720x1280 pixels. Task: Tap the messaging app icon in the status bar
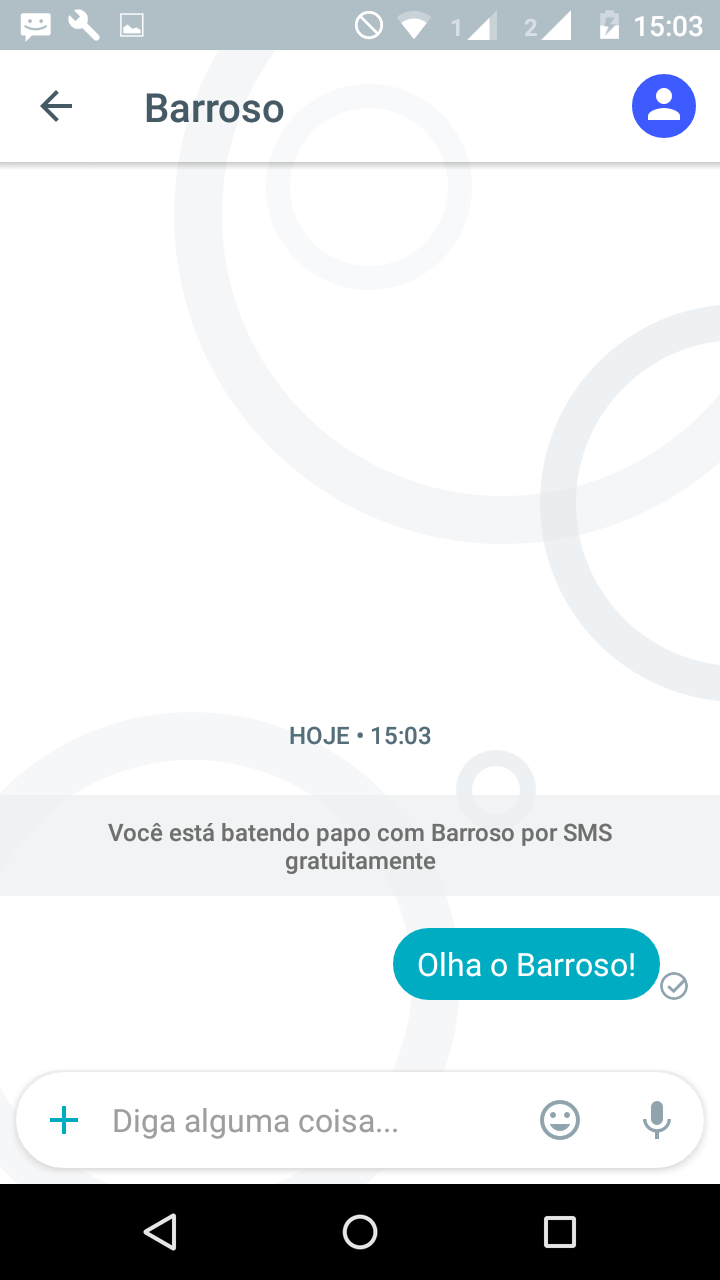[x=34, y=25]
